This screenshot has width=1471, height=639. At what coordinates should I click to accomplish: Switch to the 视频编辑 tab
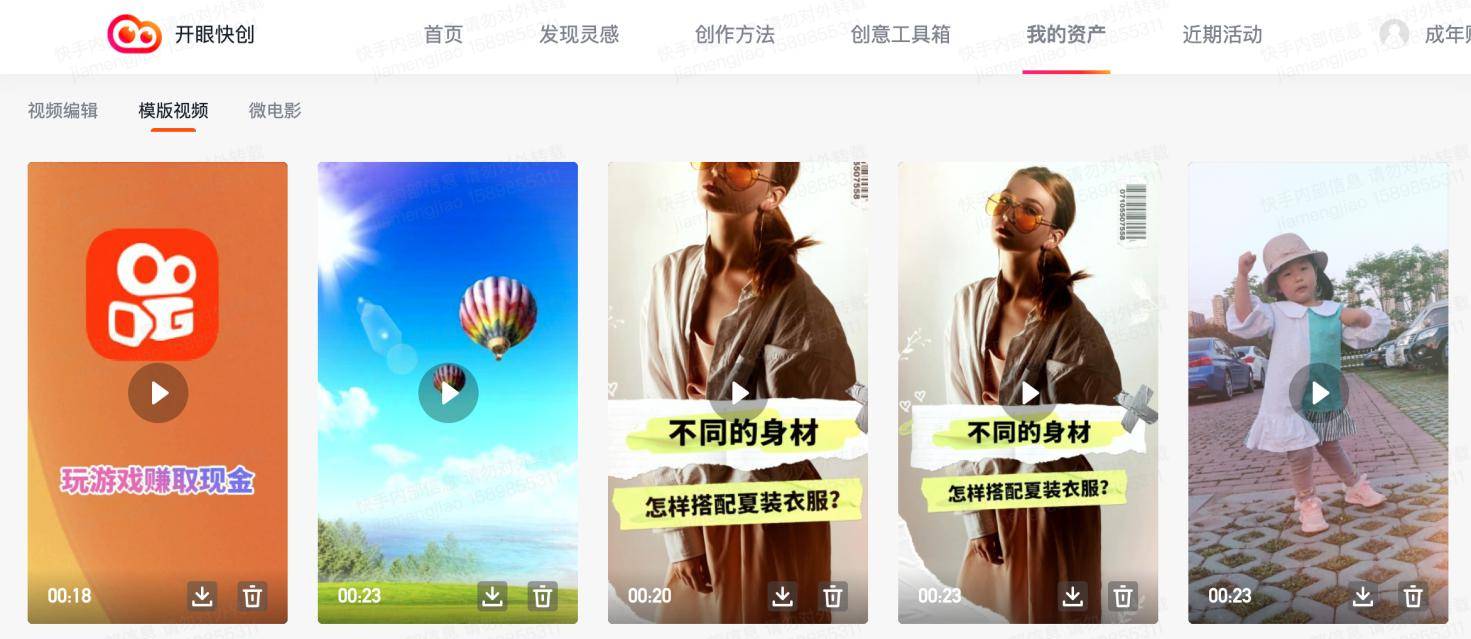point(63,110)
